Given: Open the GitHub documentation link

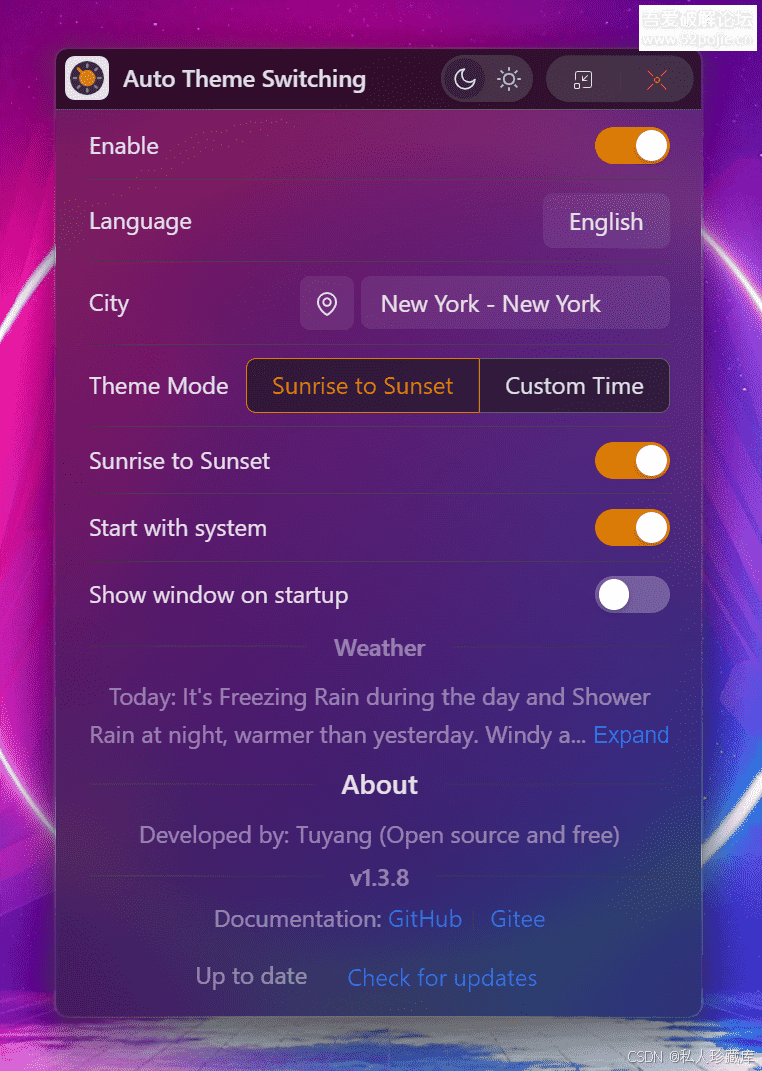Looking at the screenshot, I should coord(425,919).
